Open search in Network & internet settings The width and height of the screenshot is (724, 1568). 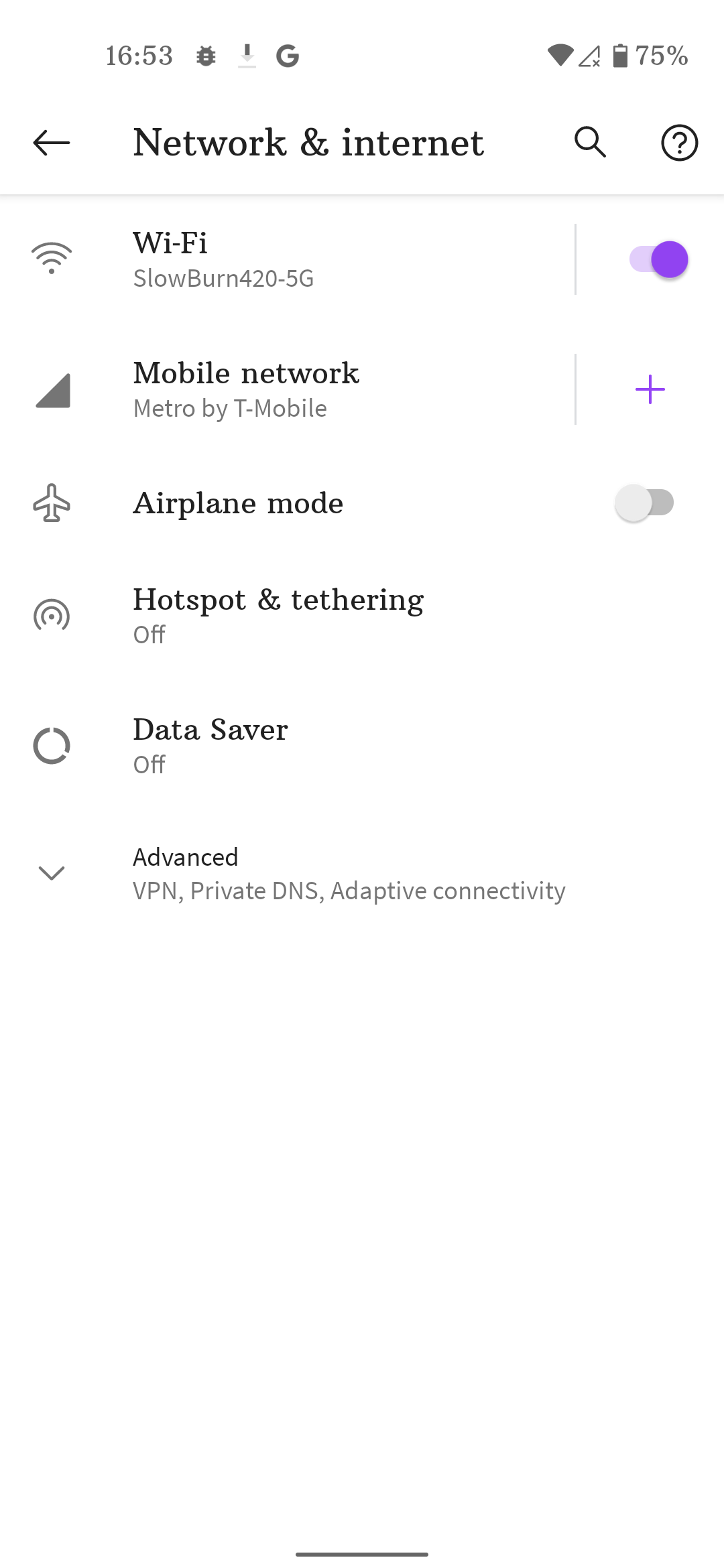pos(591,142)
